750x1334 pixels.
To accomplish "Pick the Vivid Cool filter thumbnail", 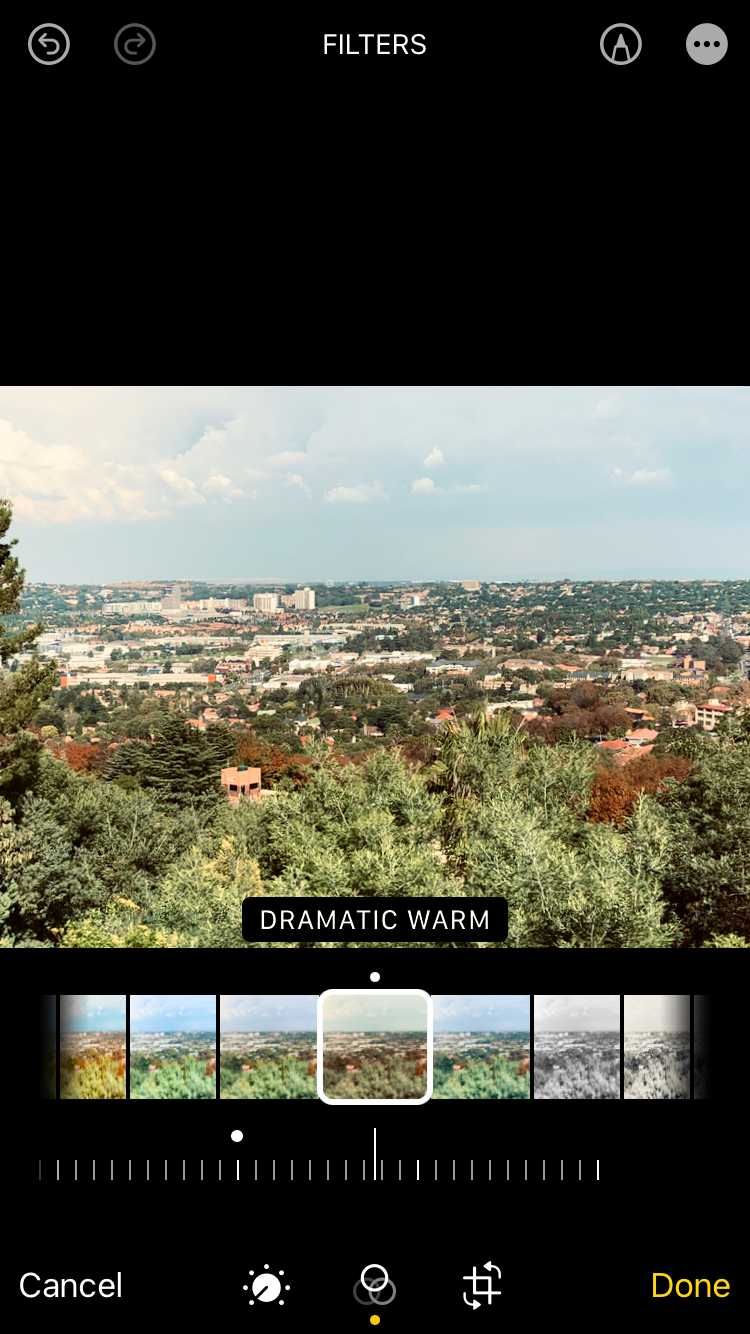I will [173, 1047].
